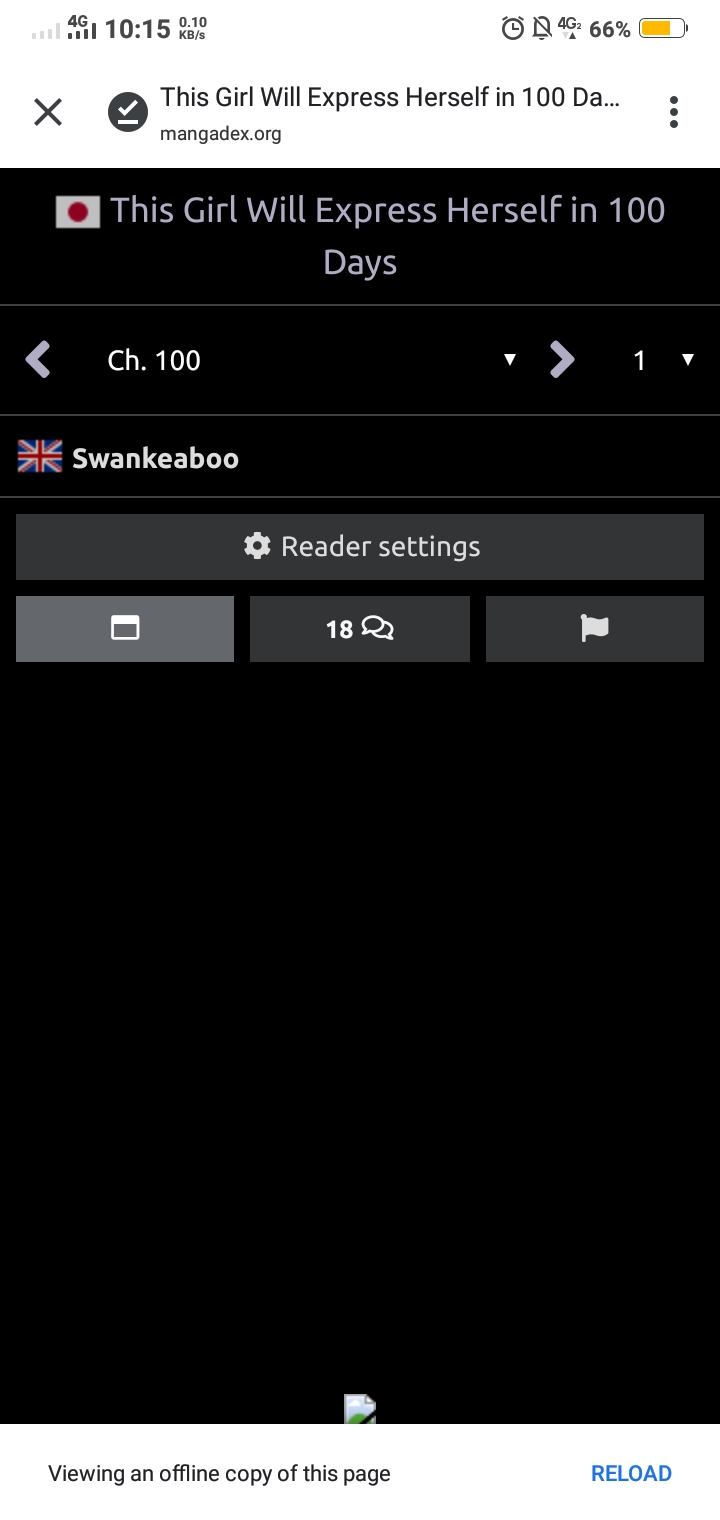Toggle the header display button
This screenshot has width=720, height=1520.
tap(125, 629)
